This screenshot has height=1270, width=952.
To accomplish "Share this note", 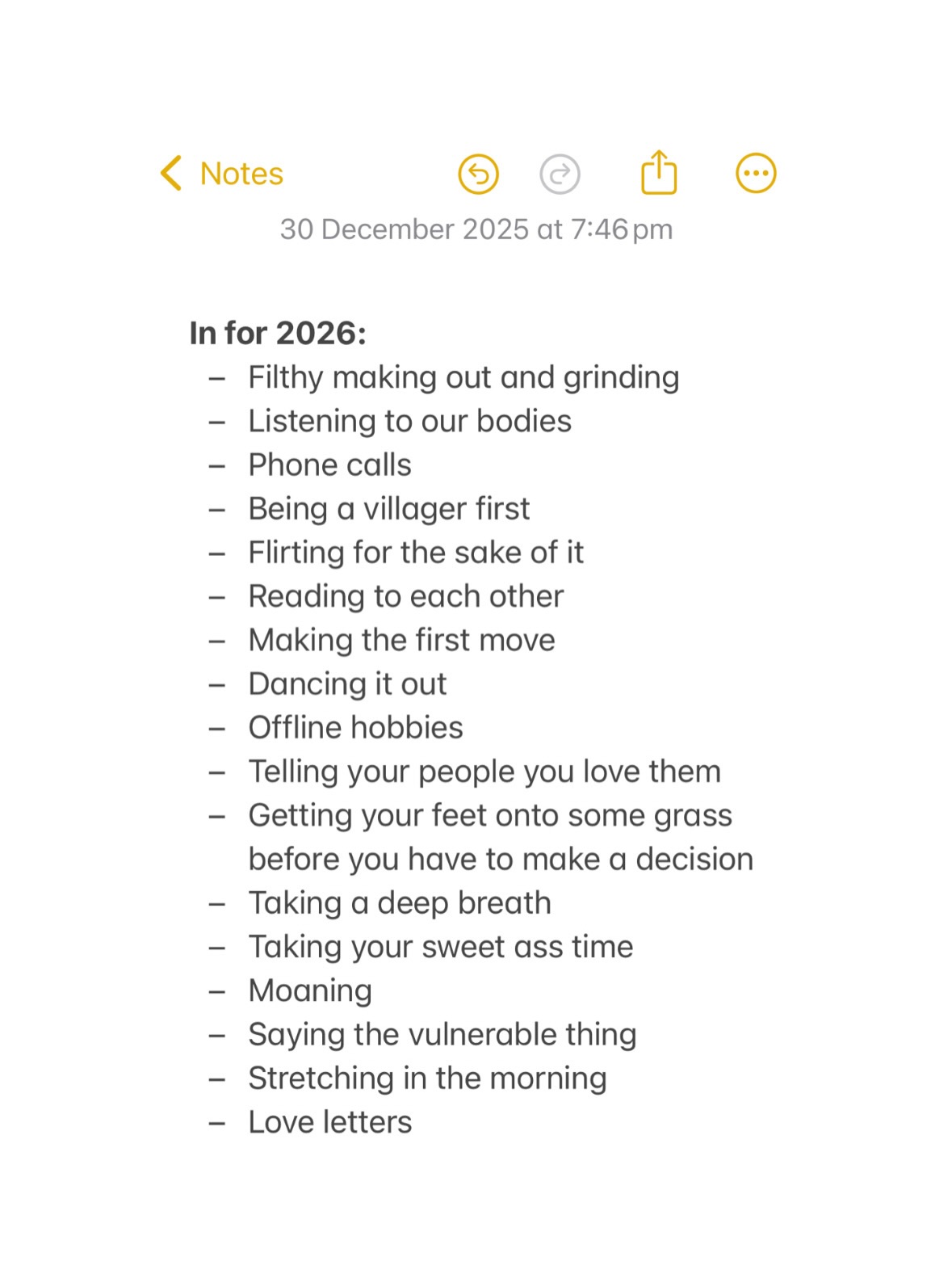I will click(659, 173).
